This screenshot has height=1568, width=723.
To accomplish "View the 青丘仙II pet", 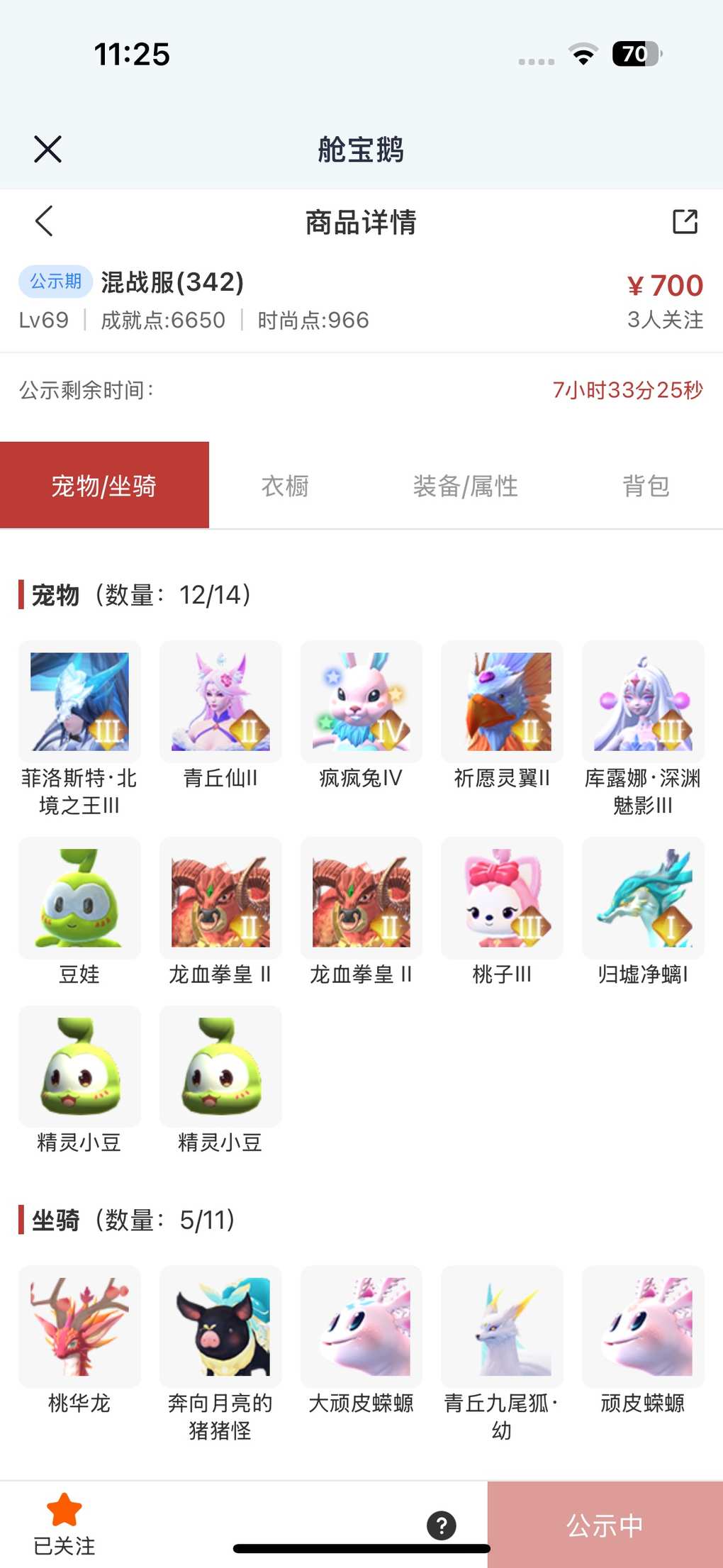I will (x=220, y=702).
